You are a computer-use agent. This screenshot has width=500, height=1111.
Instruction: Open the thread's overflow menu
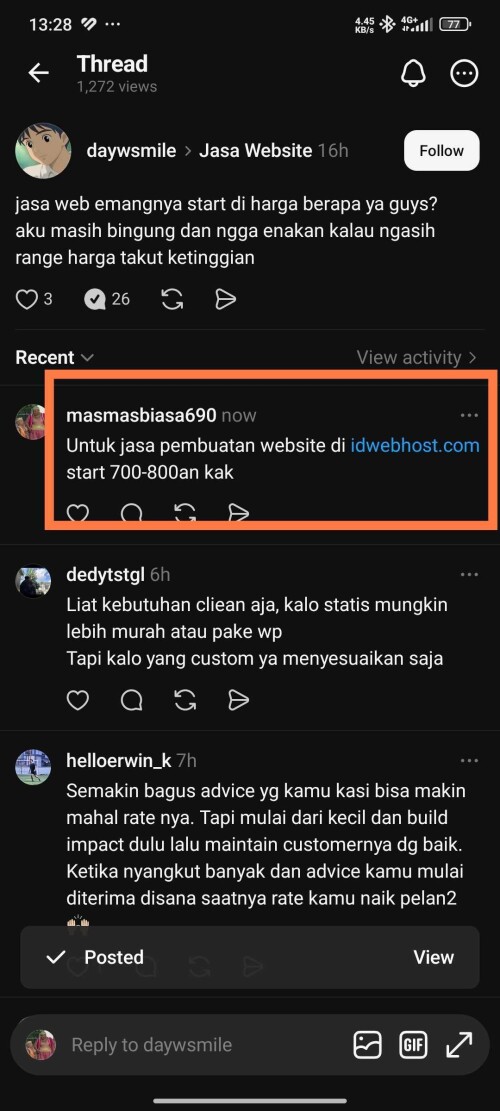[465, 73]
